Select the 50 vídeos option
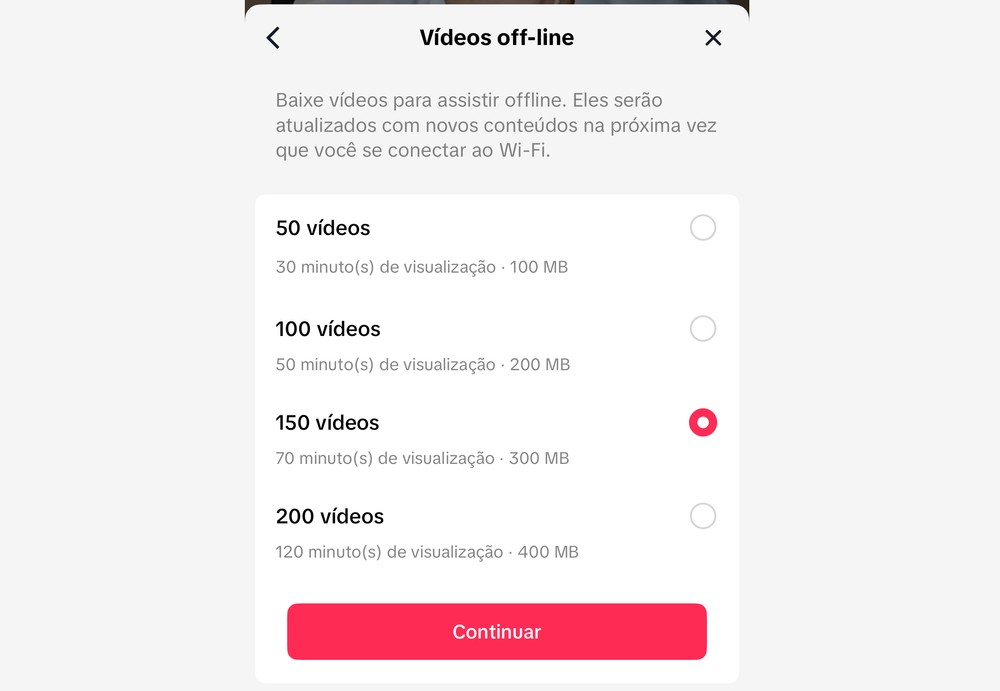This screenshot has height=691, width=1000. [703, 228]
